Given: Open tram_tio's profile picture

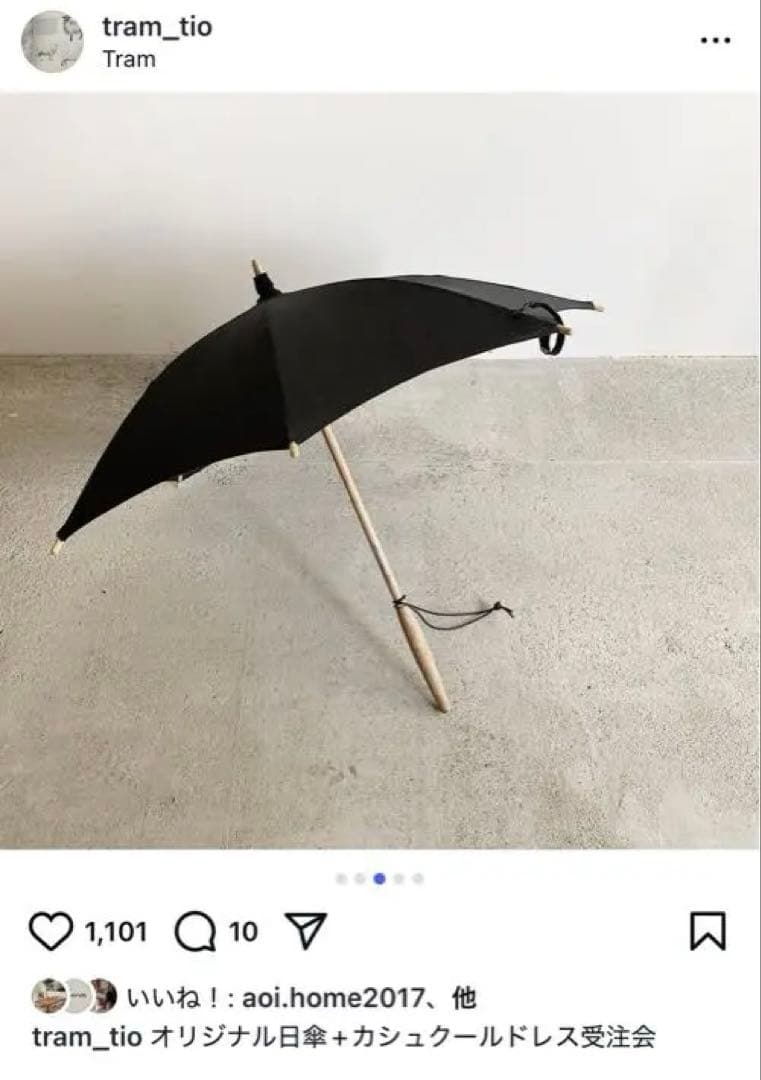Looking at the screenshot, I should 53,41.
